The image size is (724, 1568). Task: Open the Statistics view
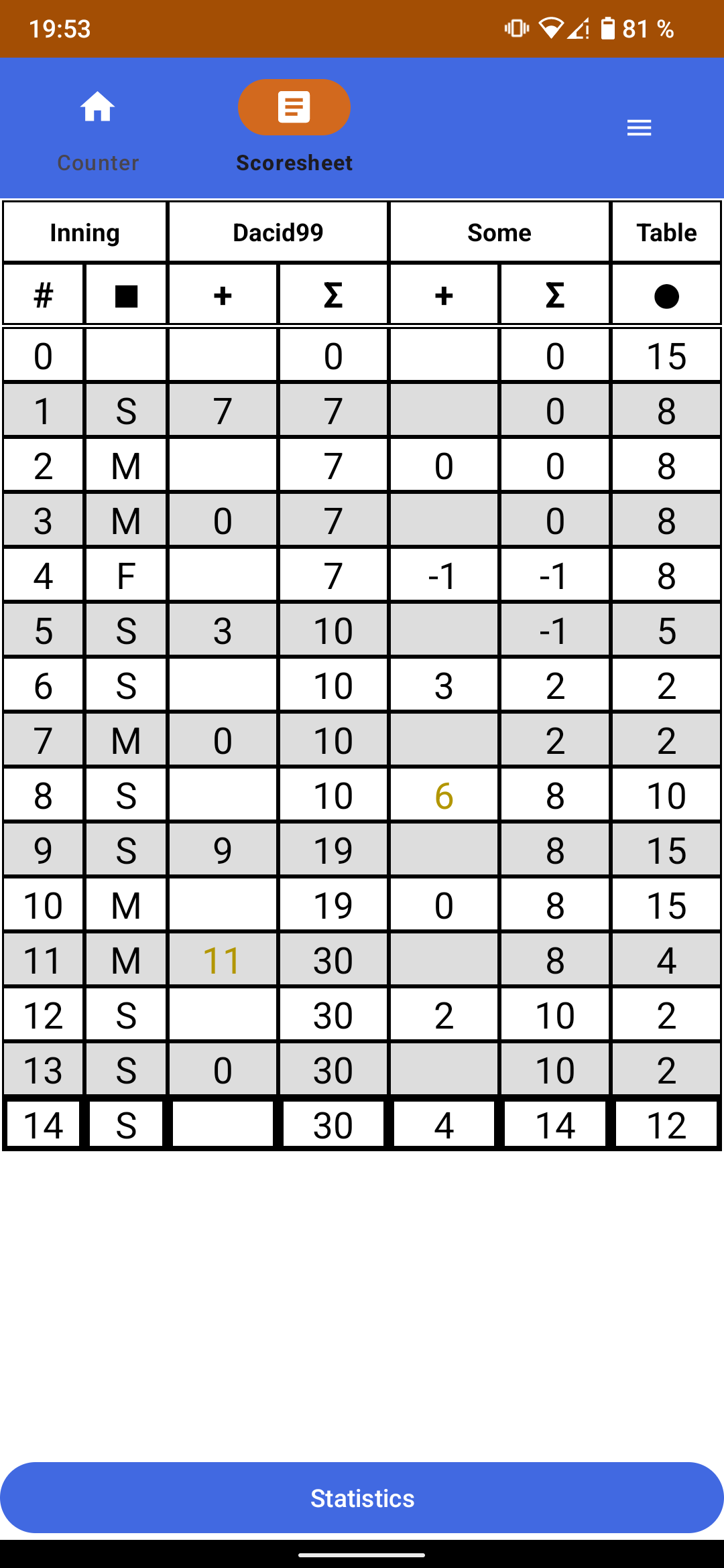point(362,1498)
